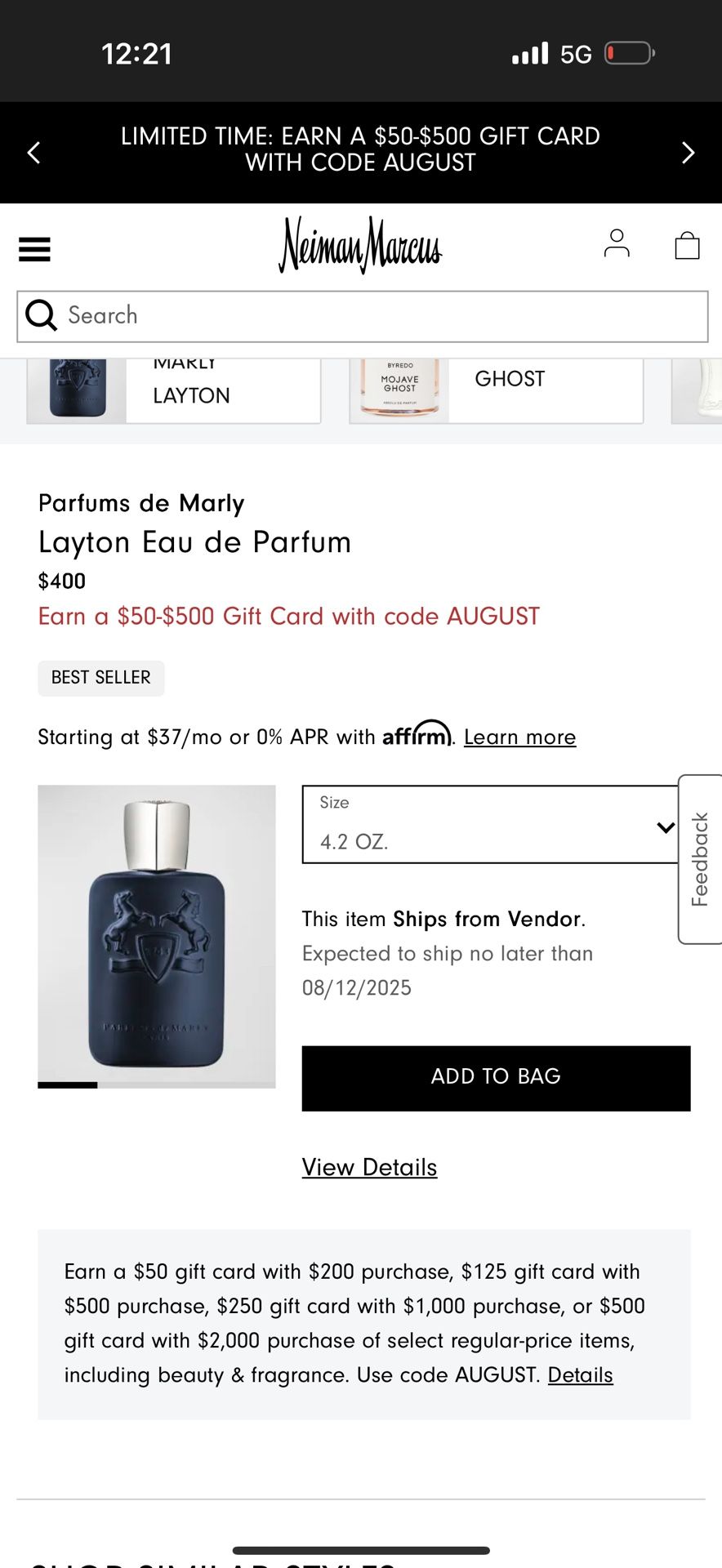Click the Earn a Gift Card text
Viewport: 722px width, 1568px height.
288,616
